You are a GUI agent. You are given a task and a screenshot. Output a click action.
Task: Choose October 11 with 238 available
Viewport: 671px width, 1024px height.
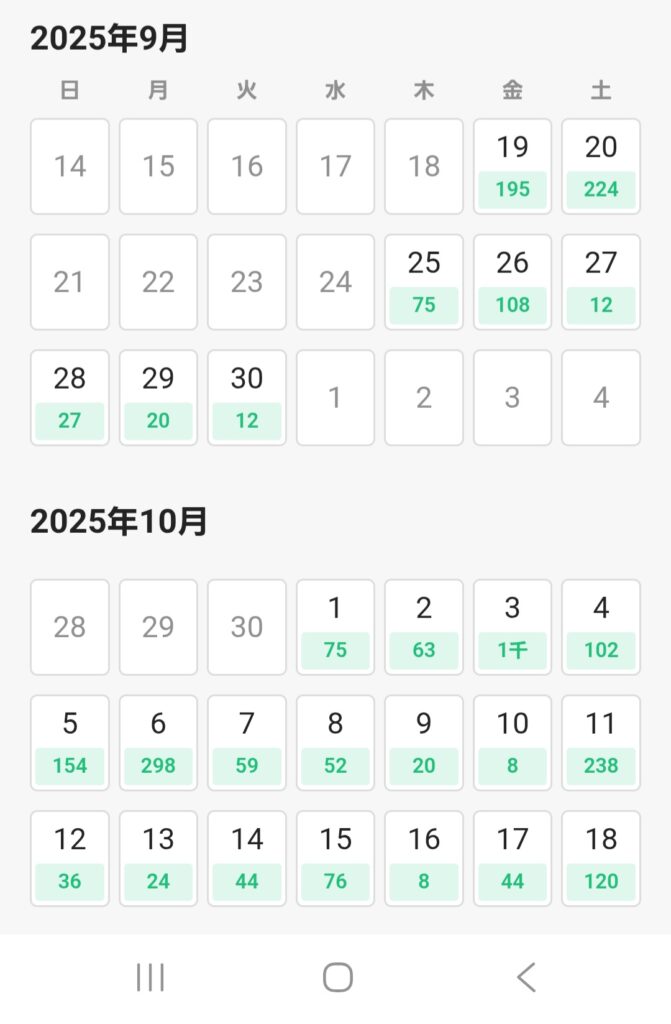tap(601, 743)
